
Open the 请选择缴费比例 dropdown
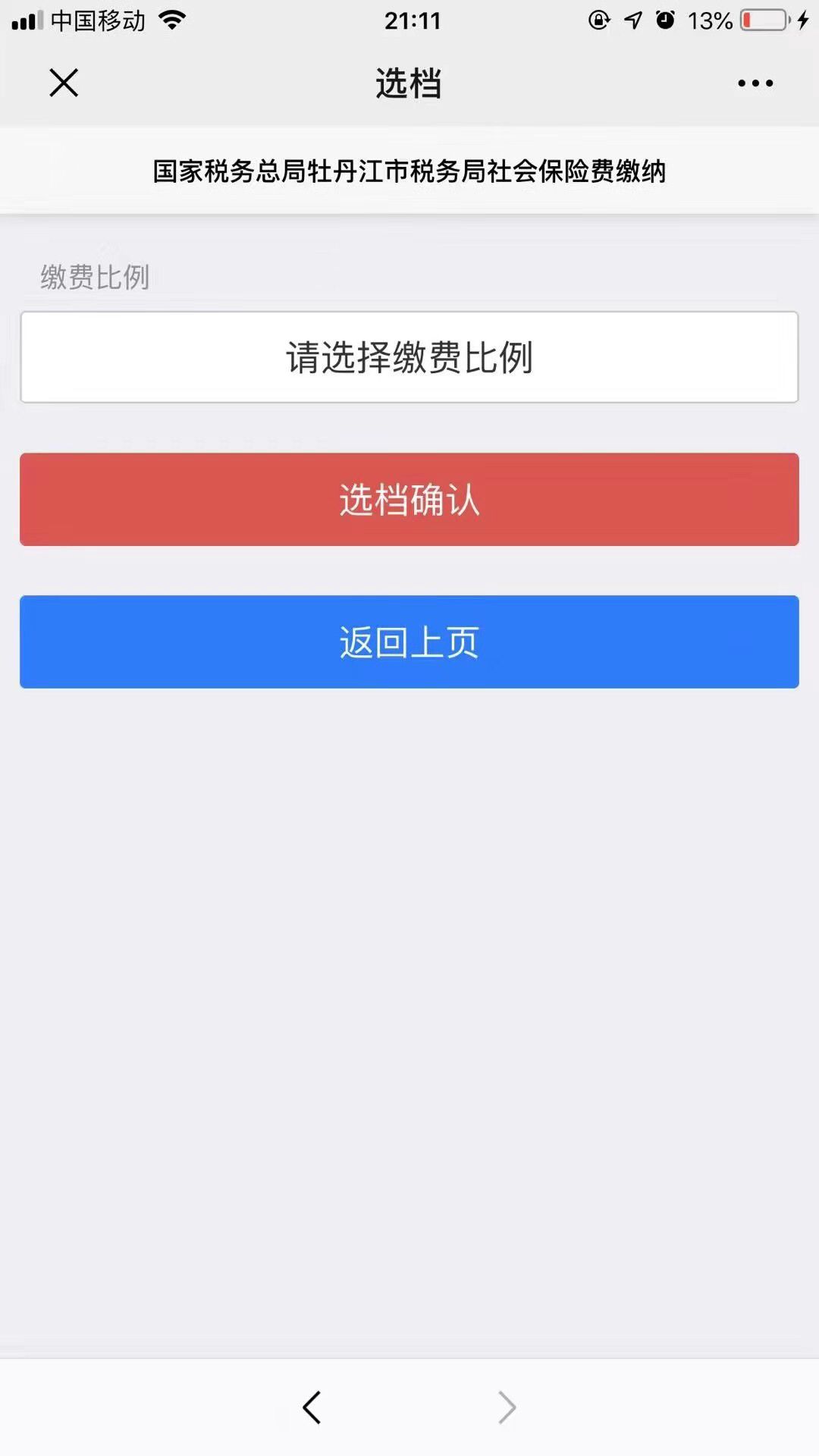pos(409,357)
